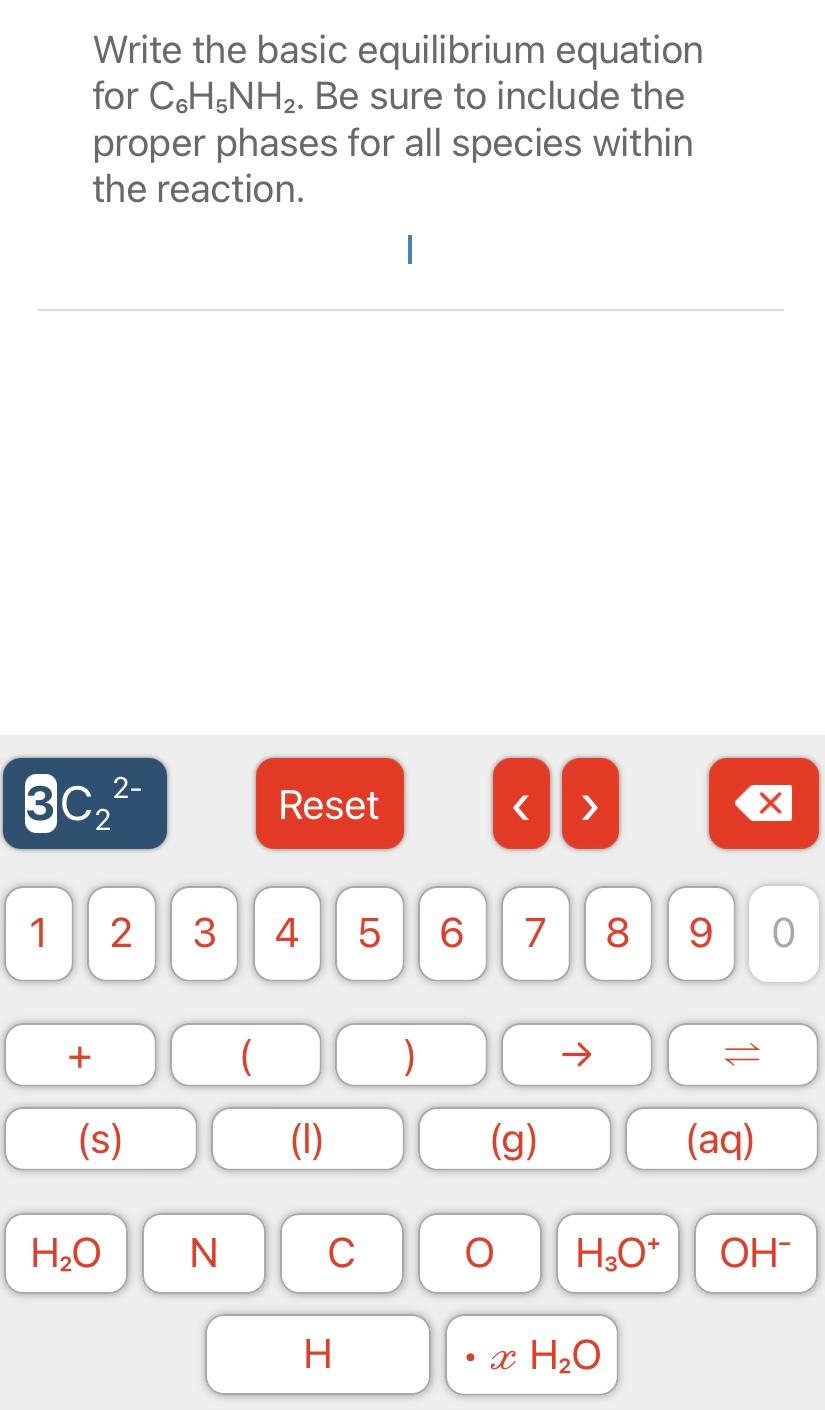Move cursor right with the right arrow
The height and width of the screenshot is (1410, 825).
pos(590,803)
